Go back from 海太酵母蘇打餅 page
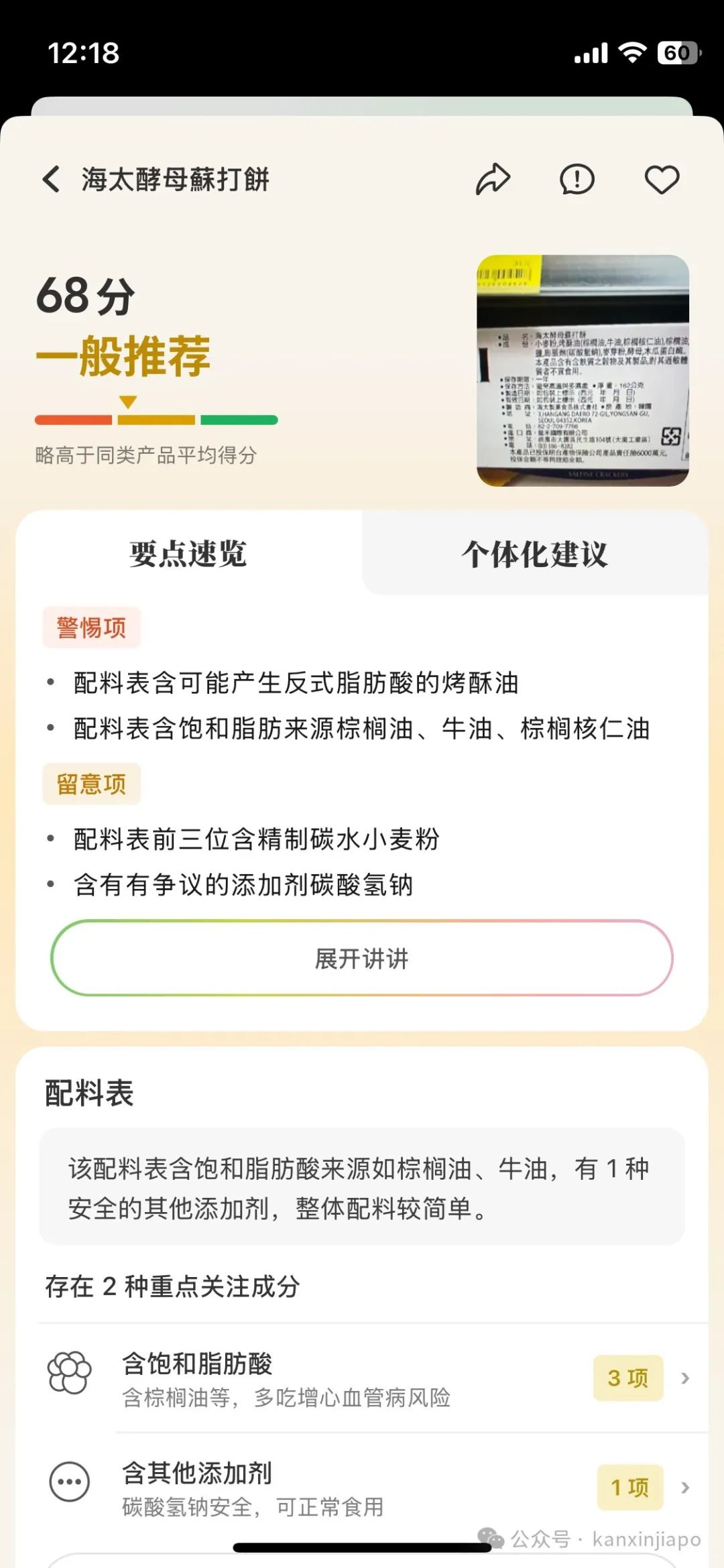 click(x=52, y=180)
